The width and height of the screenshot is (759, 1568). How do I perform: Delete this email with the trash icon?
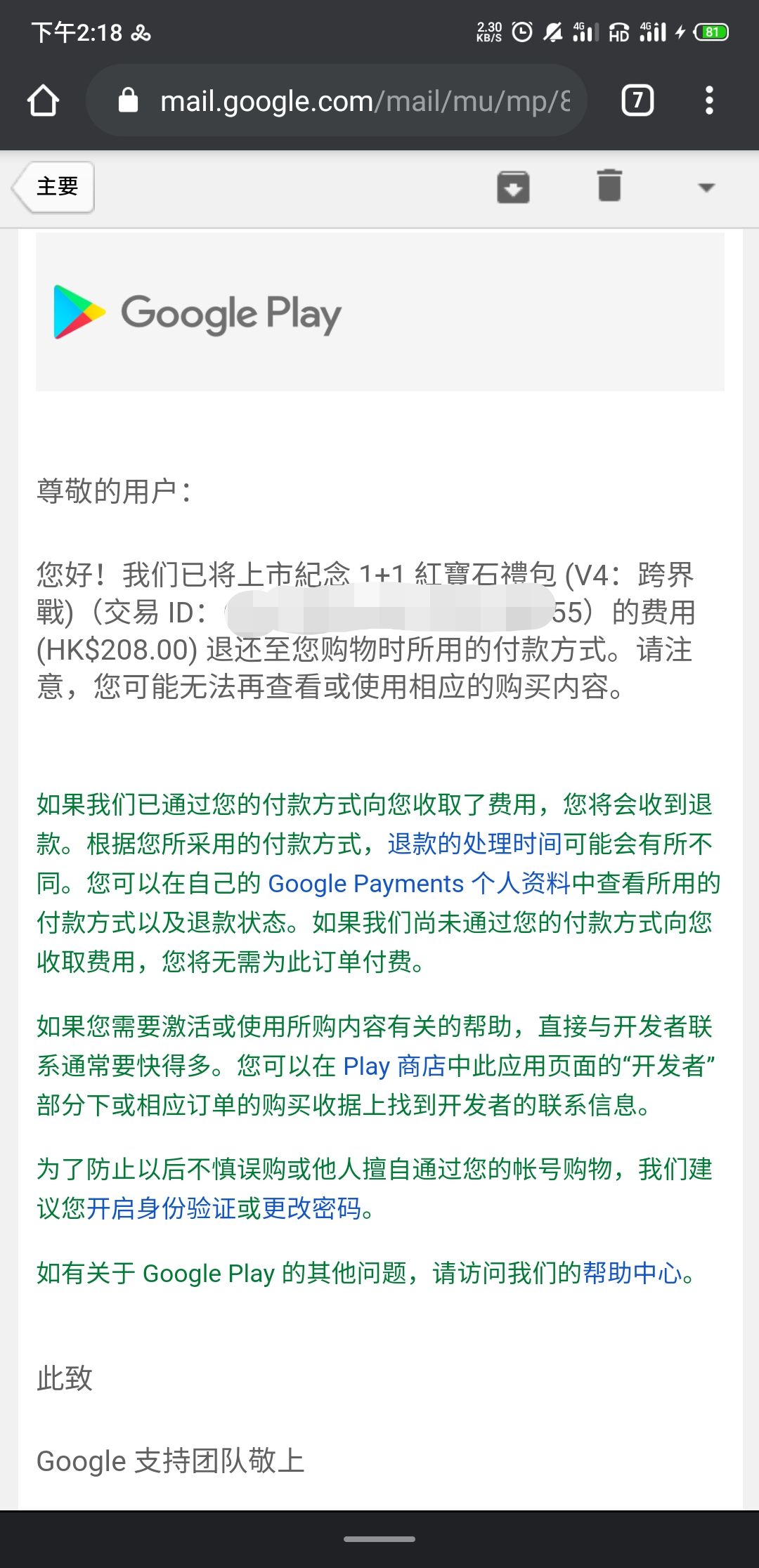click(x=609, y=185)
